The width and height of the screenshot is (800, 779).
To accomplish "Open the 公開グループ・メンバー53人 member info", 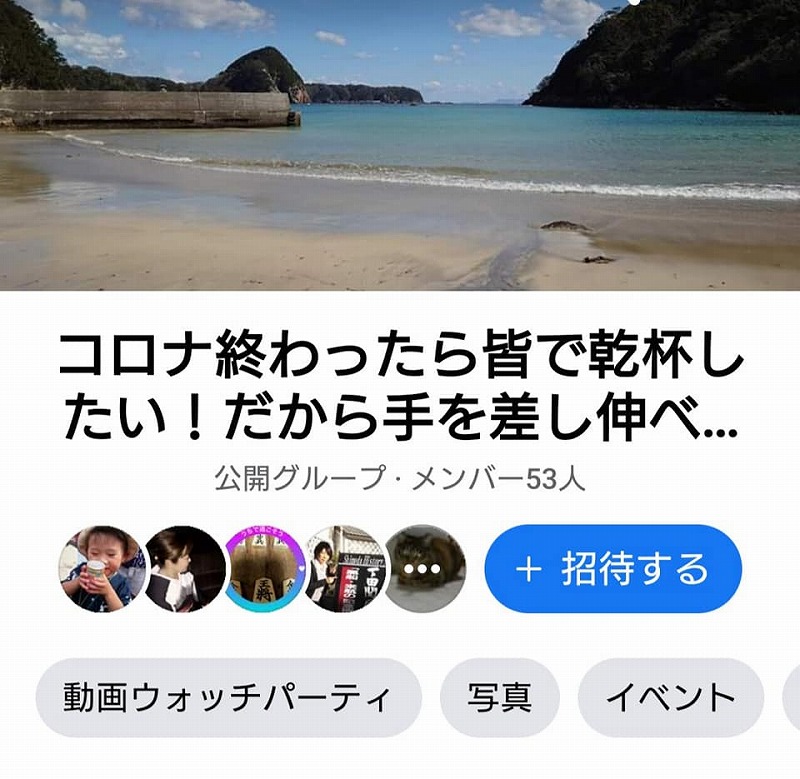I will point(400,479).
